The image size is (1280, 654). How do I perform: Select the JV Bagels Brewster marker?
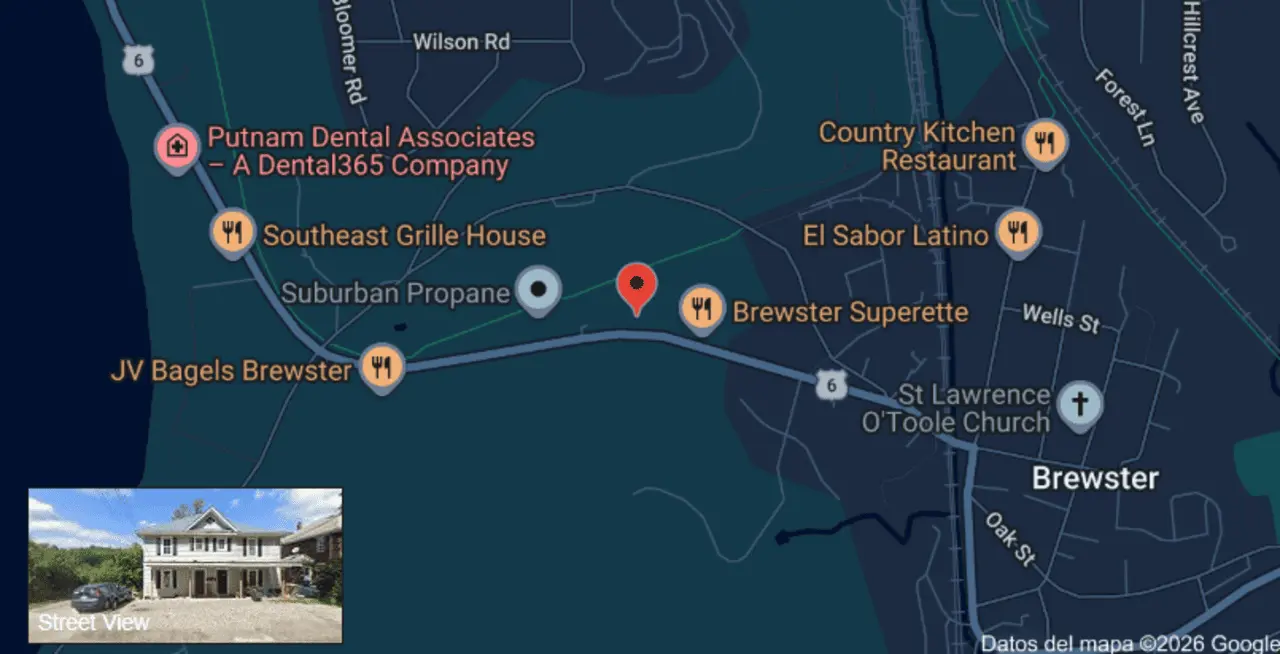[x=381, y=367]
